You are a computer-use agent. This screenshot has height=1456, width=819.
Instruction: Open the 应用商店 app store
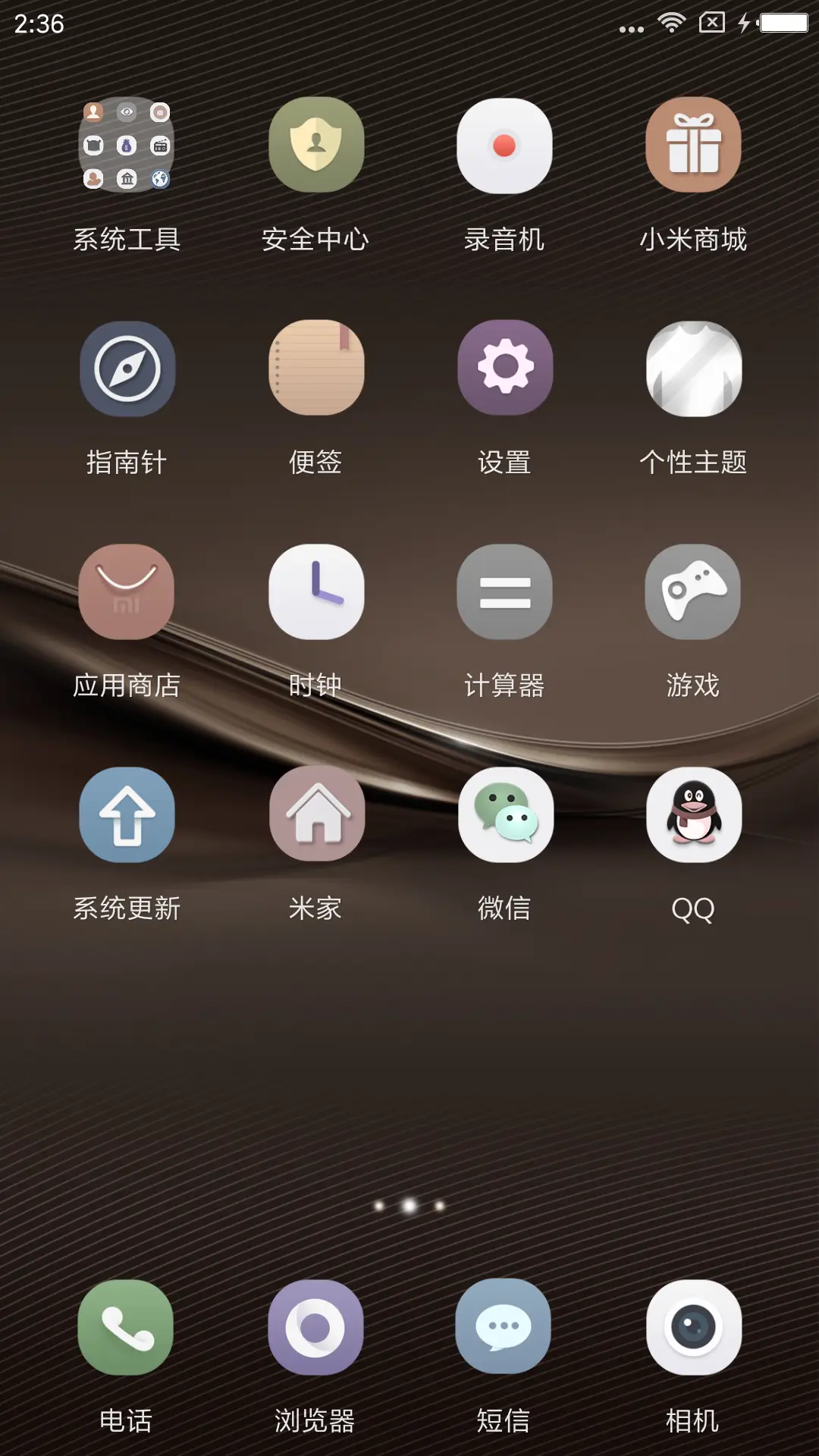(x=127, y=593)
